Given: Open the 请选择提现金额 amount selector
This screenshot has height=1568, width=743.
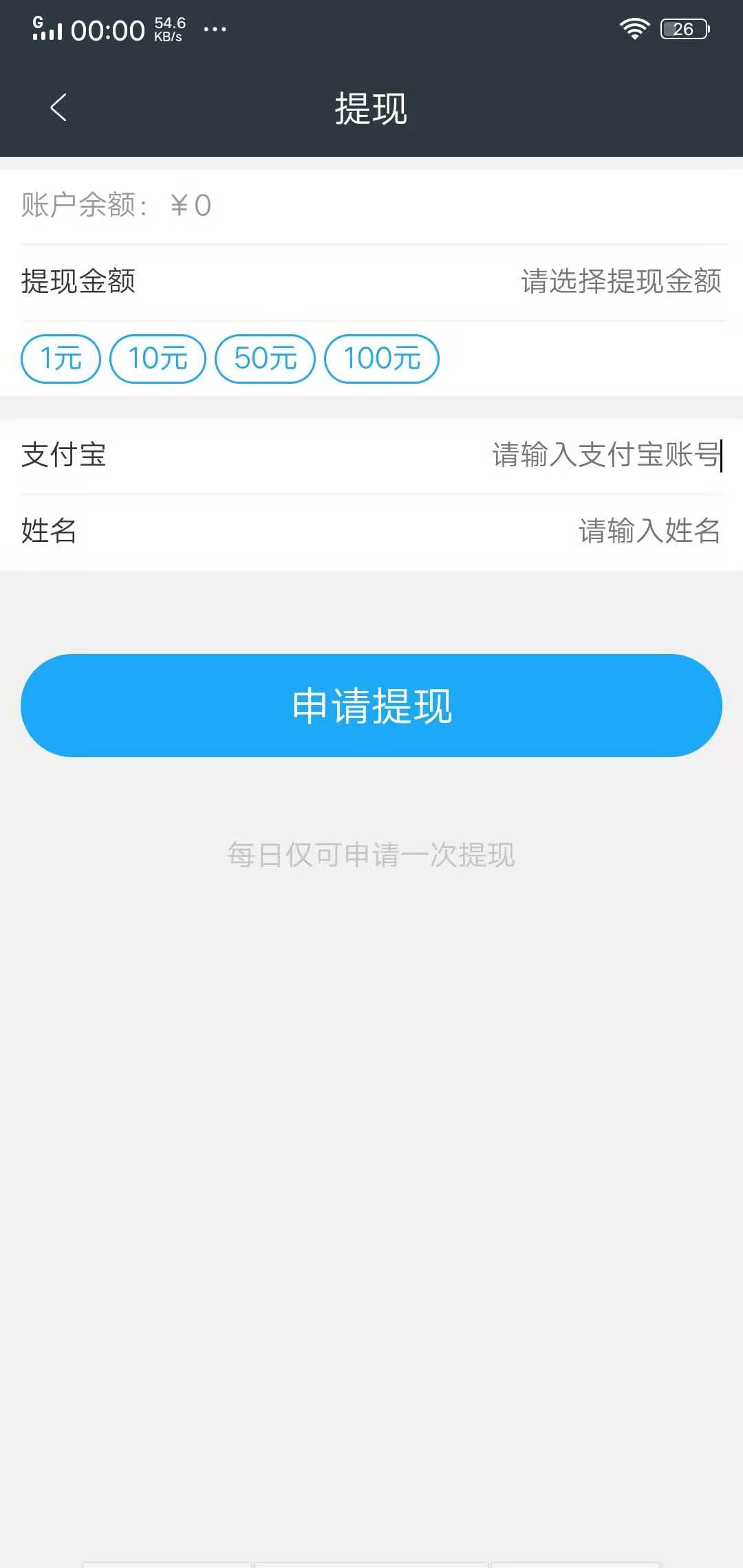Looking at the screenshot, I should tap(621, 283).
